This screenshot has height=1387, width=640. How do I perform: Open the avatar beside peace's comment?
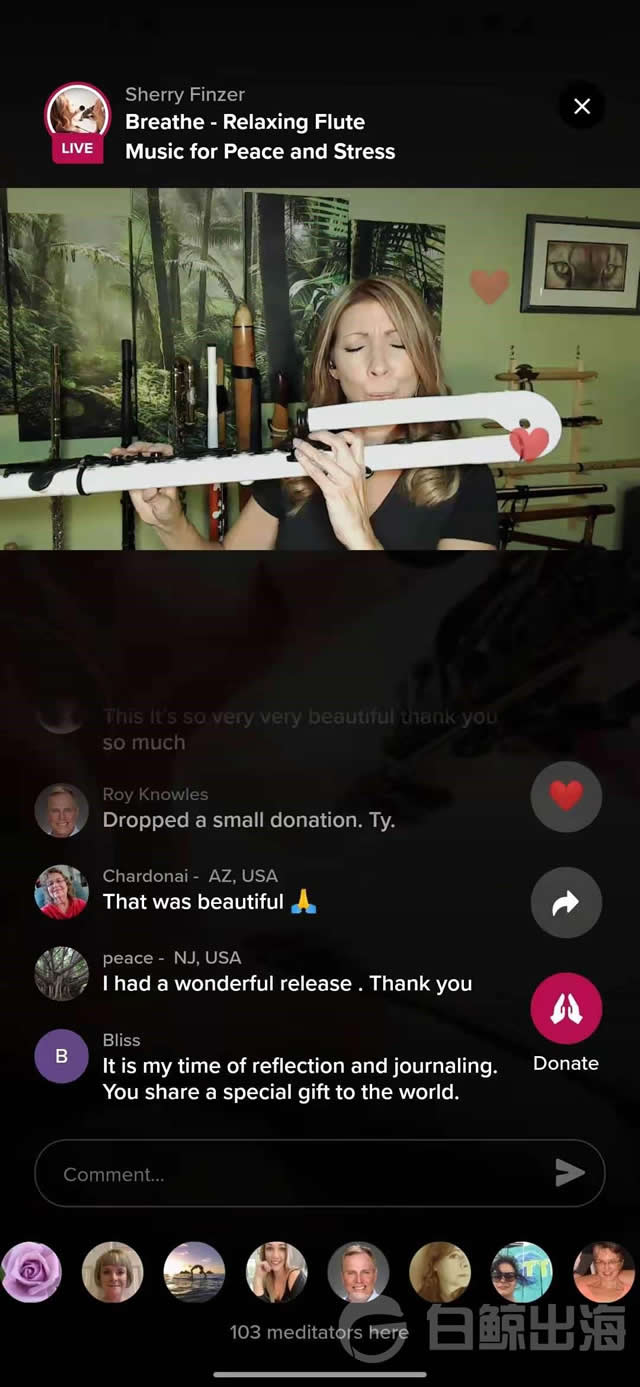point(62,973)
